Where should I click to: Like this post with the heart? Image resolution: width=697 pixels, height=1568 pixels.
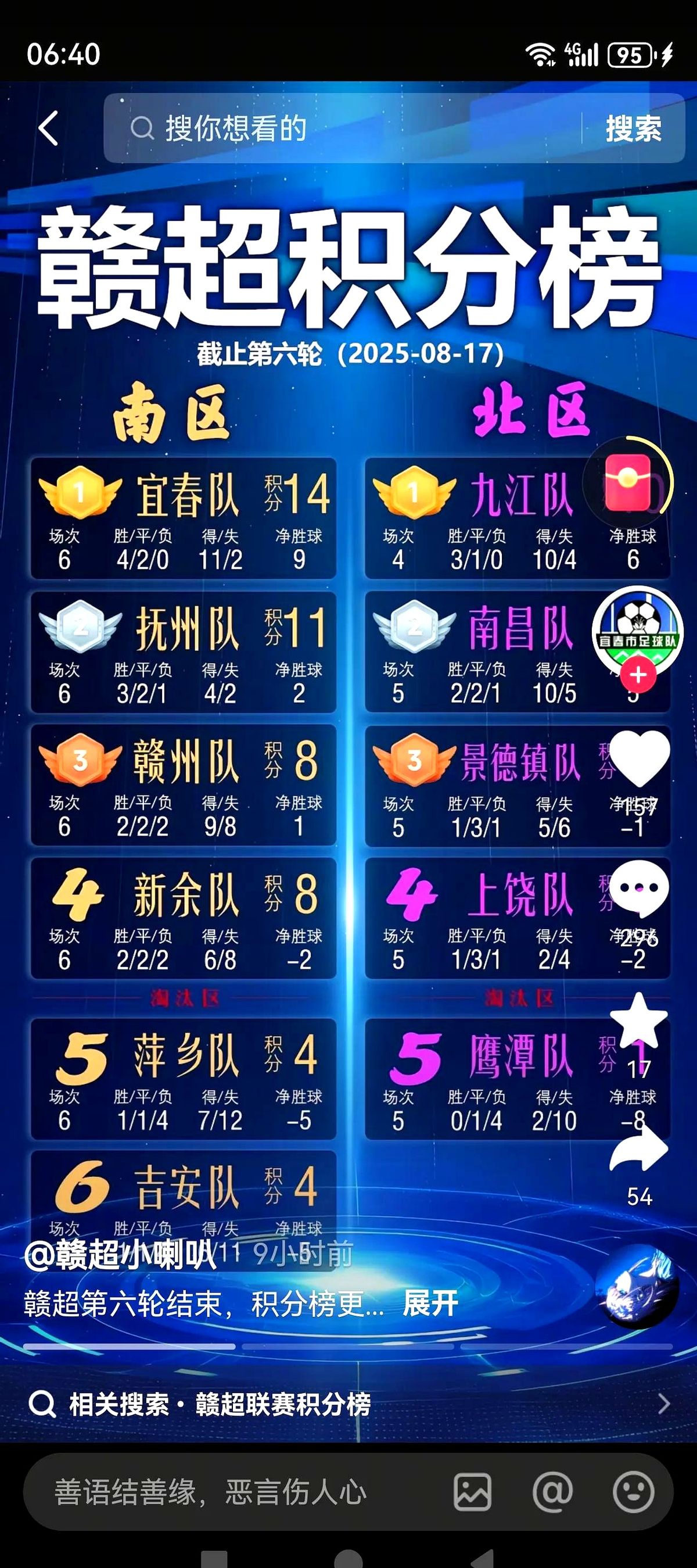[638, 758]
